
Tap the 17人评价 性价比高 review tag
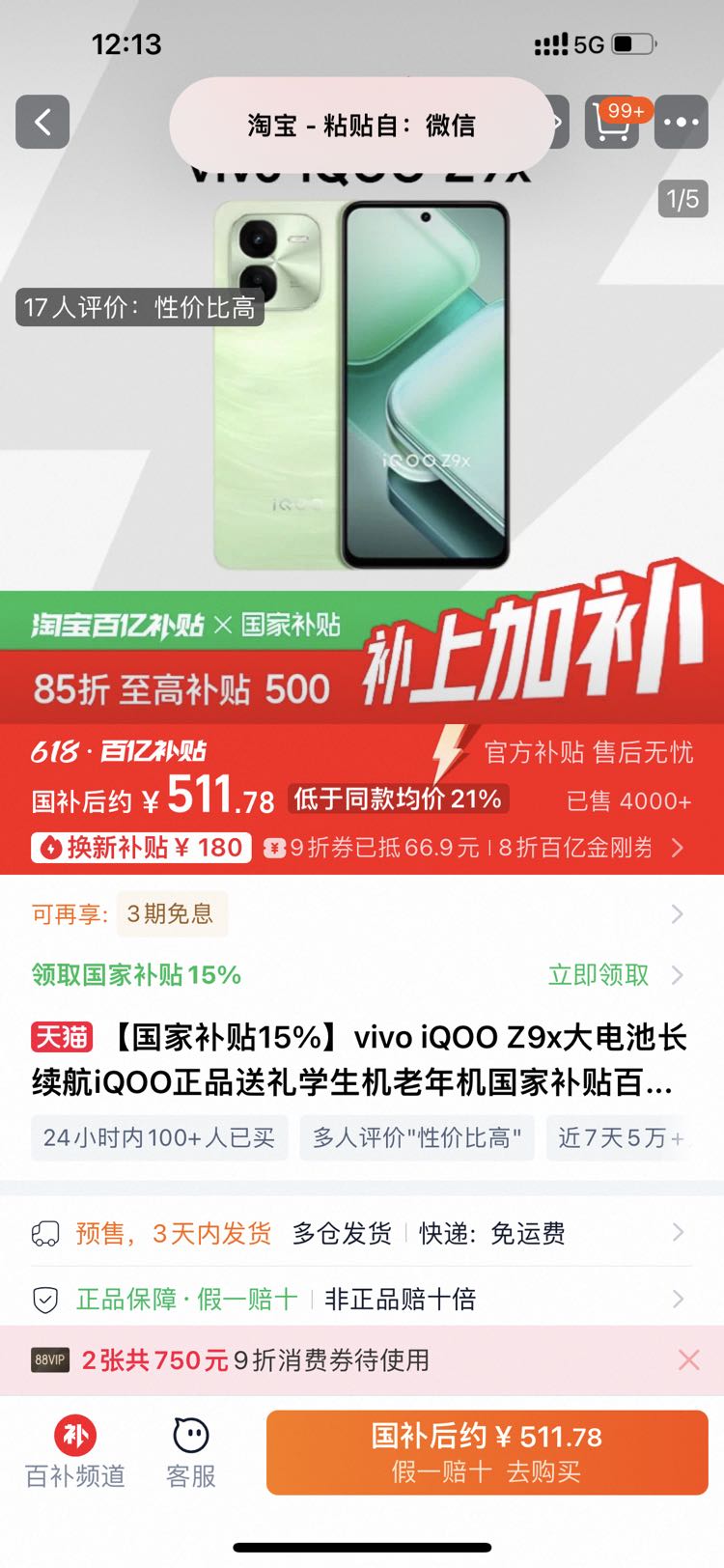[140, 307]
